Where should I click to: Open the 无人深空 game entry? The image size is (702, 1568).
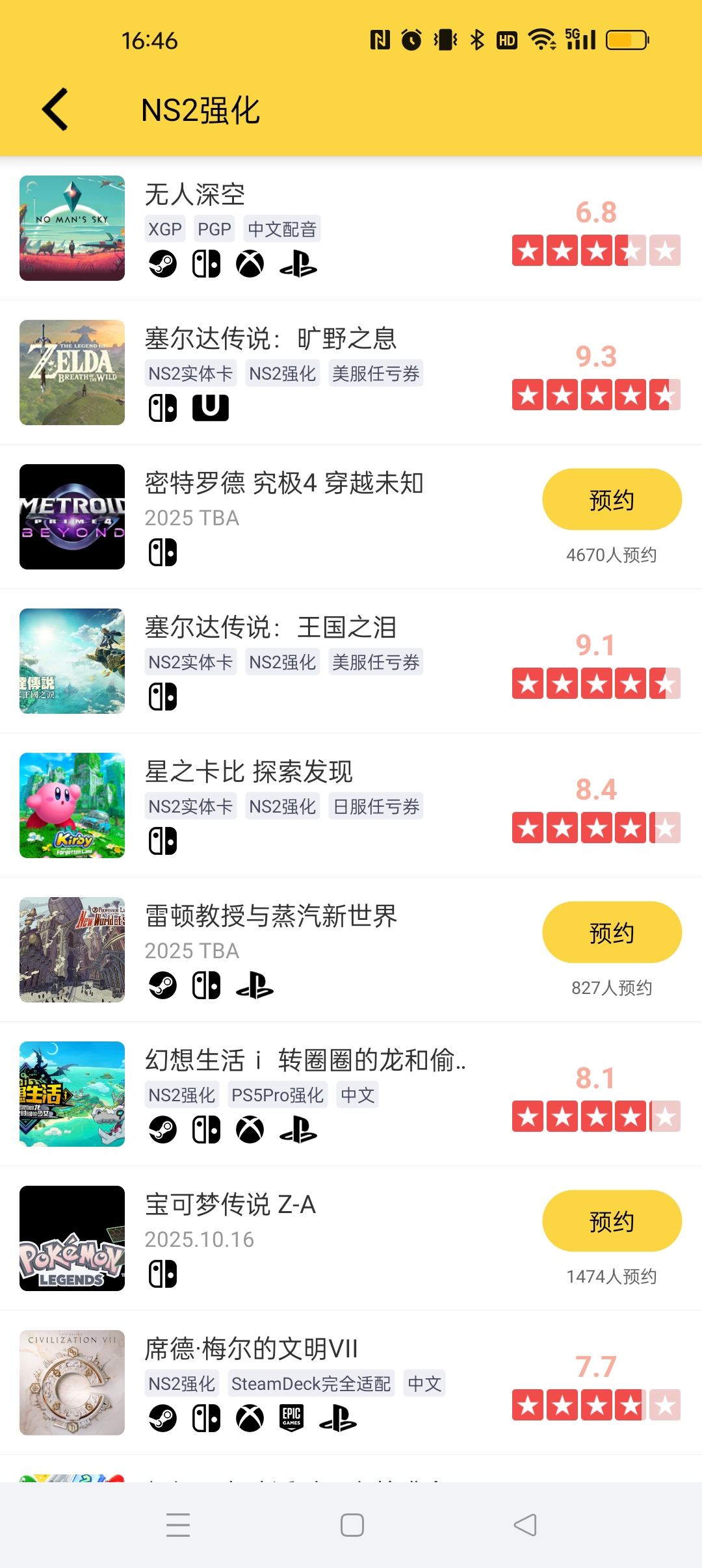click(x=195, y=195)
